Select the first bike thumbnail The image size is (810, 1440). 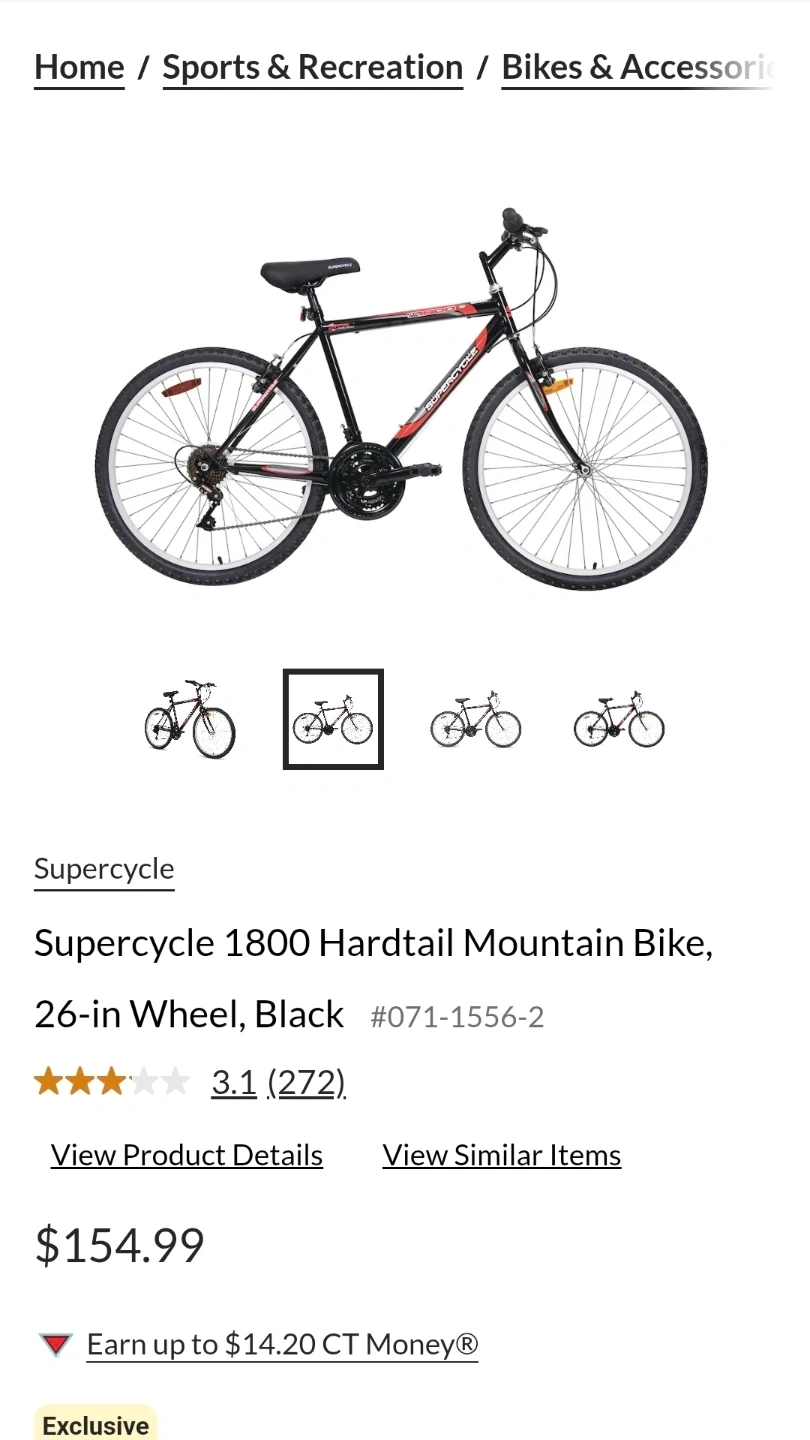[190, 720]
